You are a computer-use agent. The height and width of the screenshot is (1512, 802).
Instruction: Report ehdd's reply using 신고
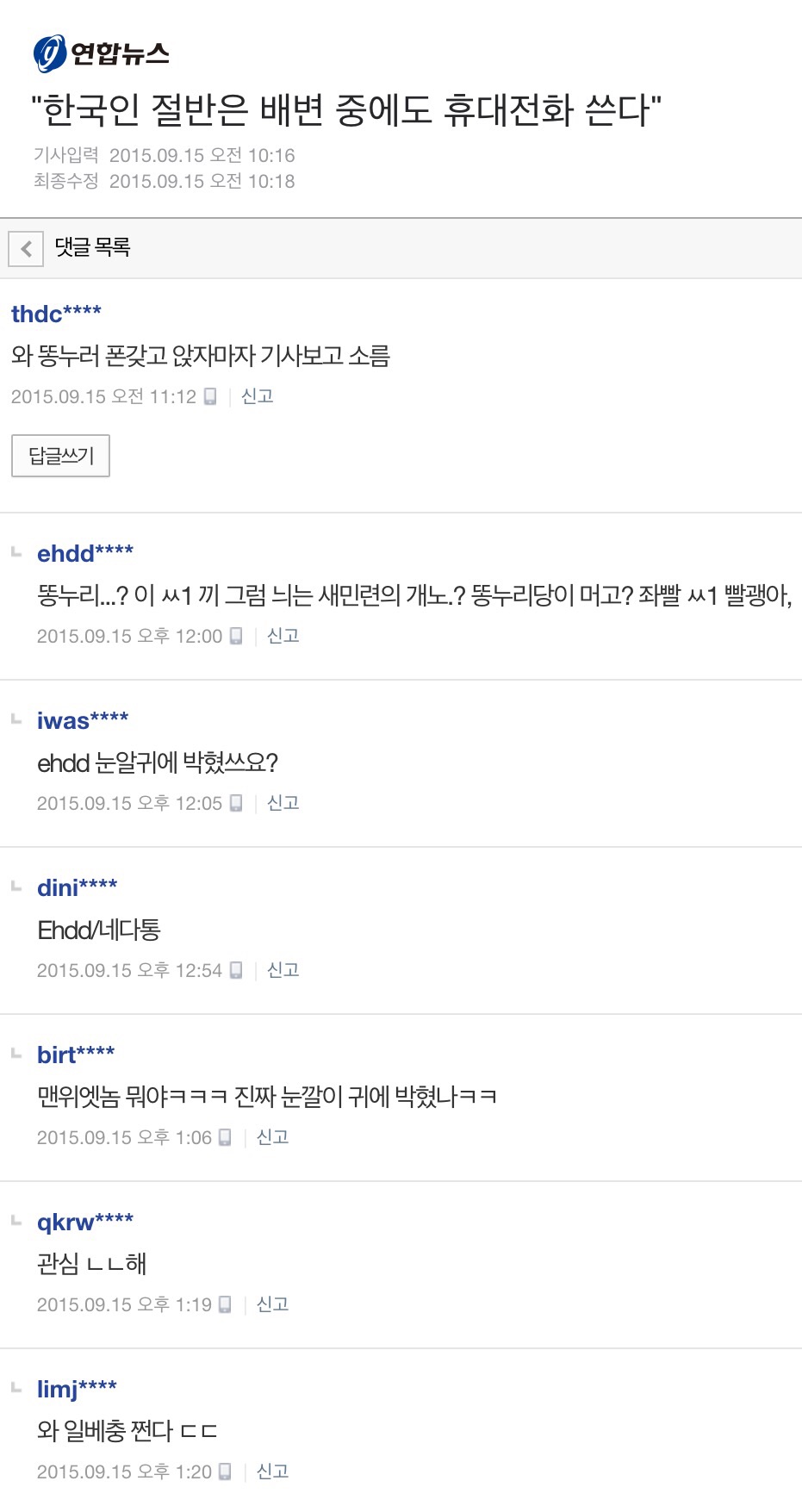283,636
